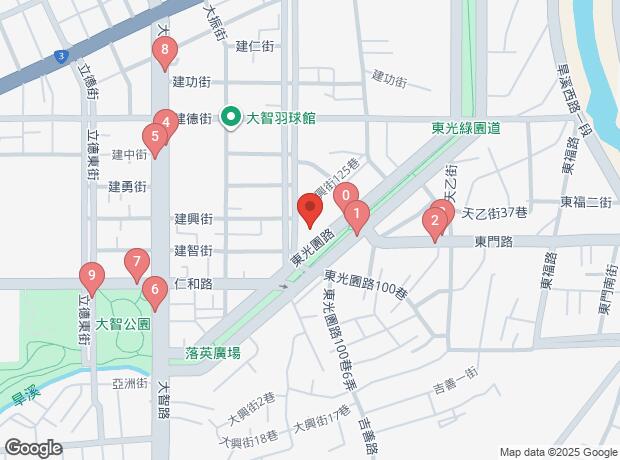Viewport: 620px width, 460px height.
Task: Open map marker number 9
Action: (x=91, y=276)
